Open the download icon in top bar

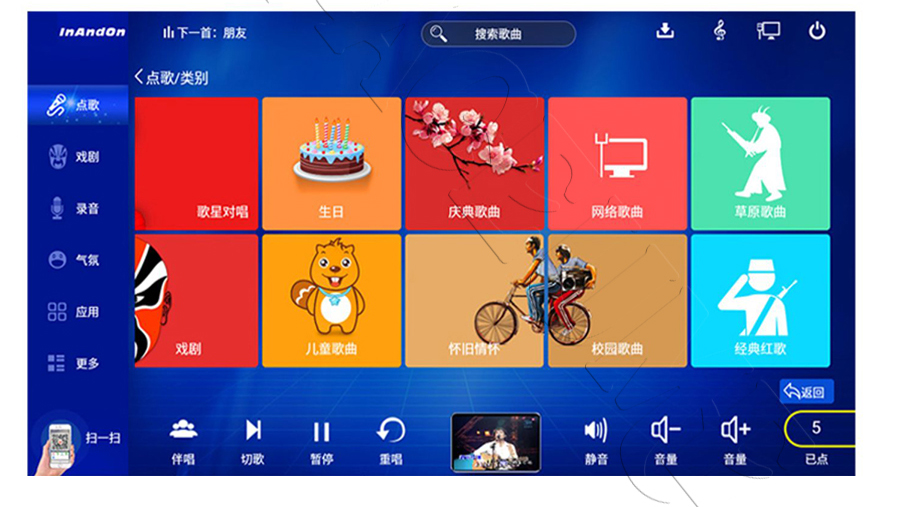(x=665, y=31)
